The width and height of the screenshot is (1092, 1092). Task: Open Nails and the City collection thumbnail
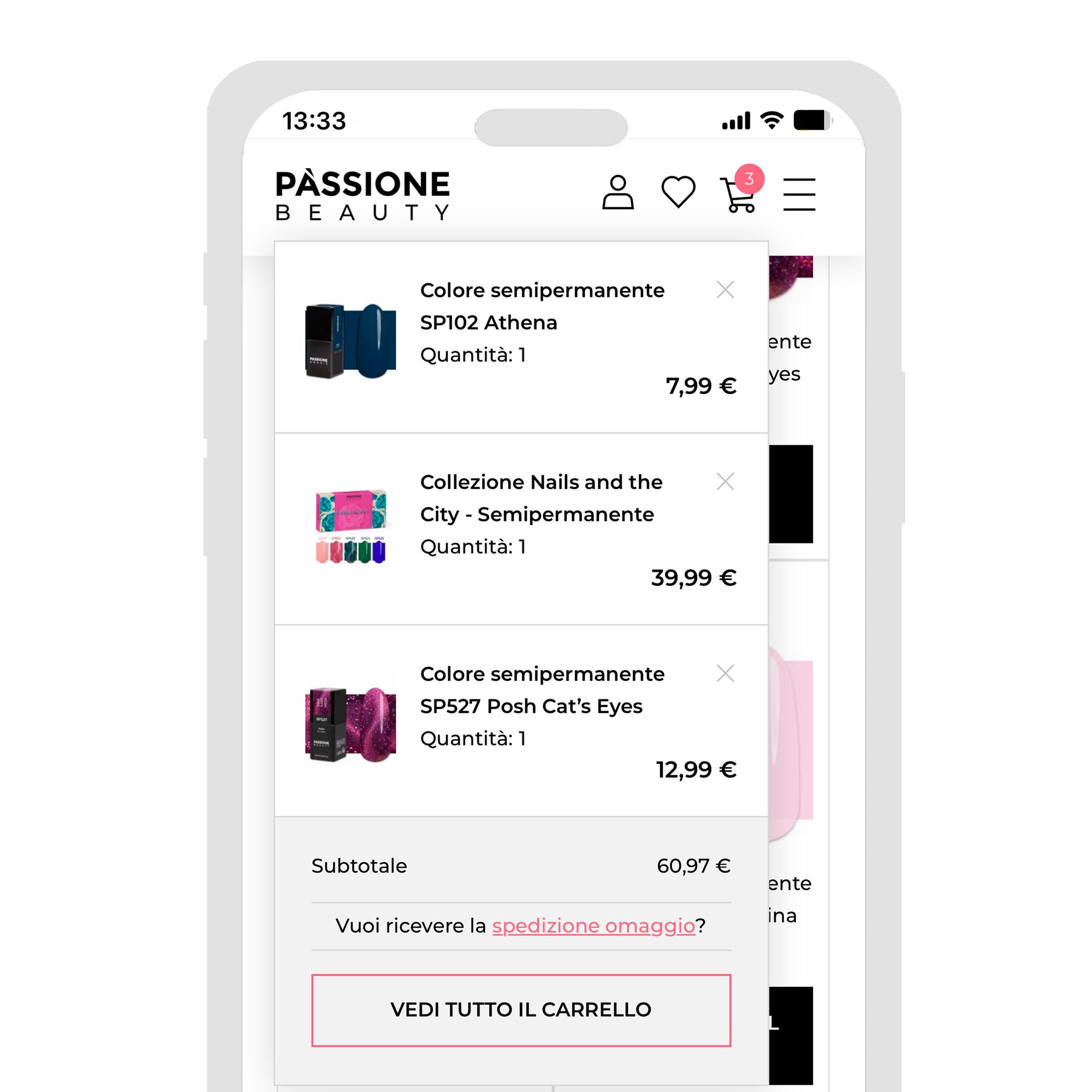(x=351, y=526)
